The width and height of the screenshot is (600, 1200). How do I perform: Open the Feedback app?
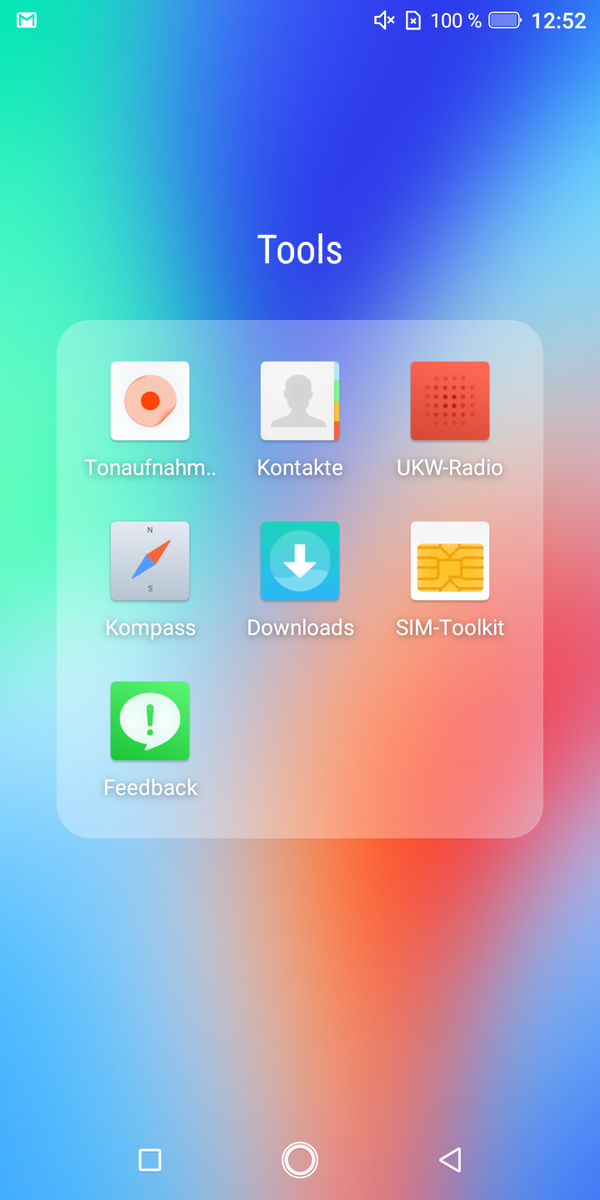(x=150, y=721)
